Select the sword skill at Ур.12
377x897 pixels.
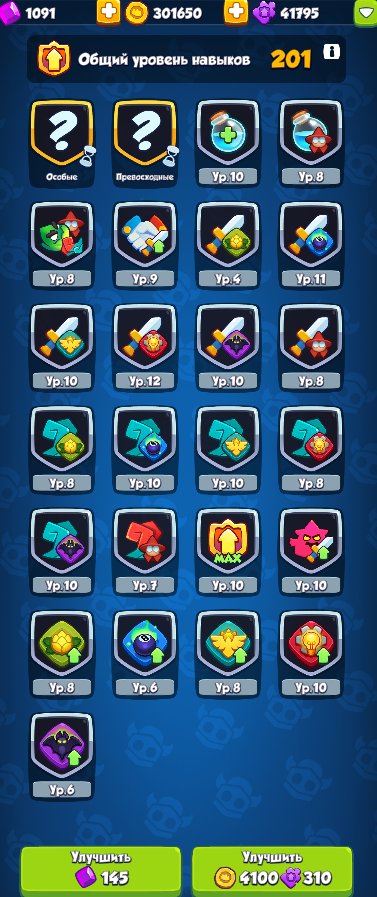click(145, 347)
